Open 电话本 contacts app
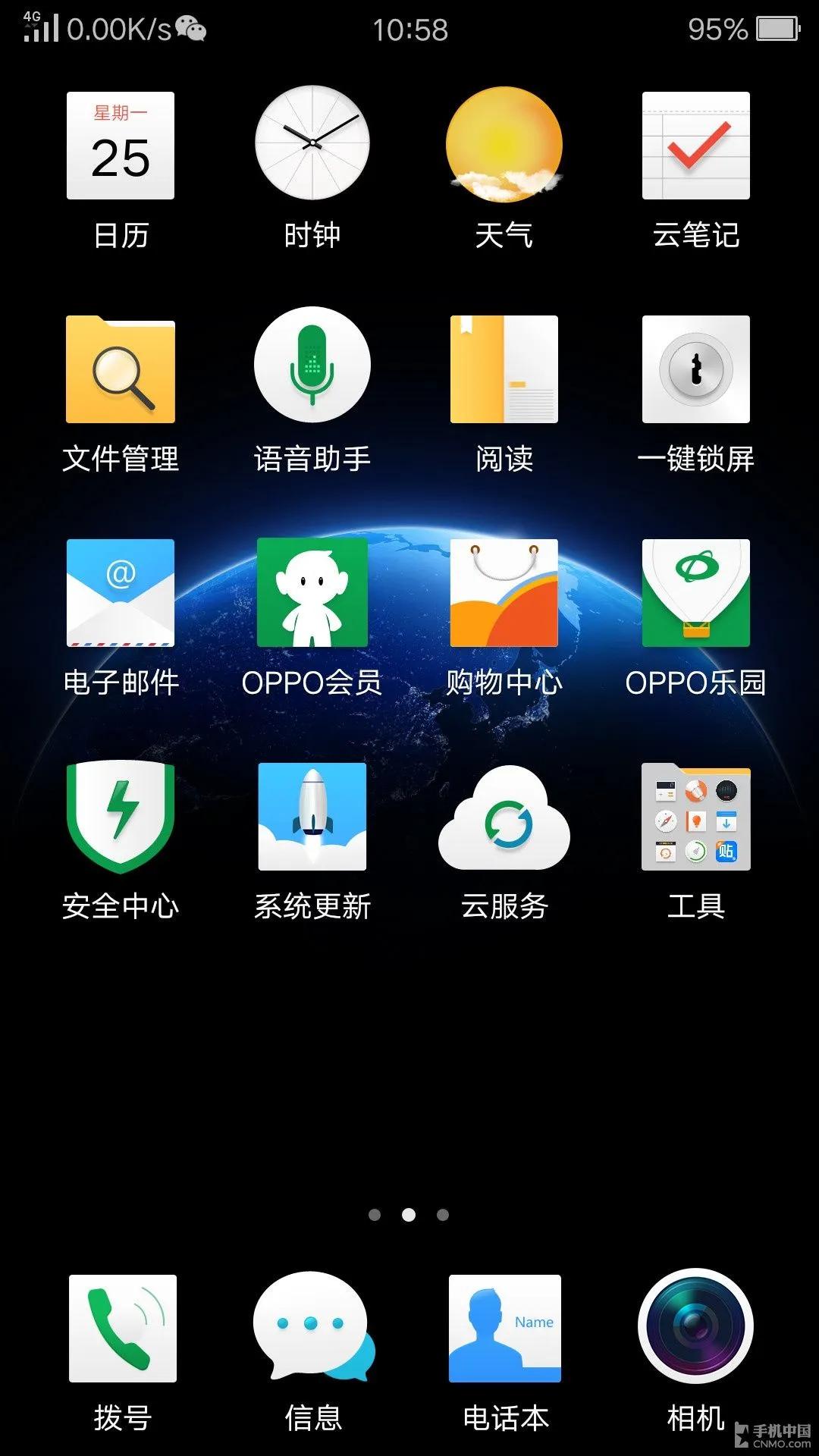 coord(504,1329)
